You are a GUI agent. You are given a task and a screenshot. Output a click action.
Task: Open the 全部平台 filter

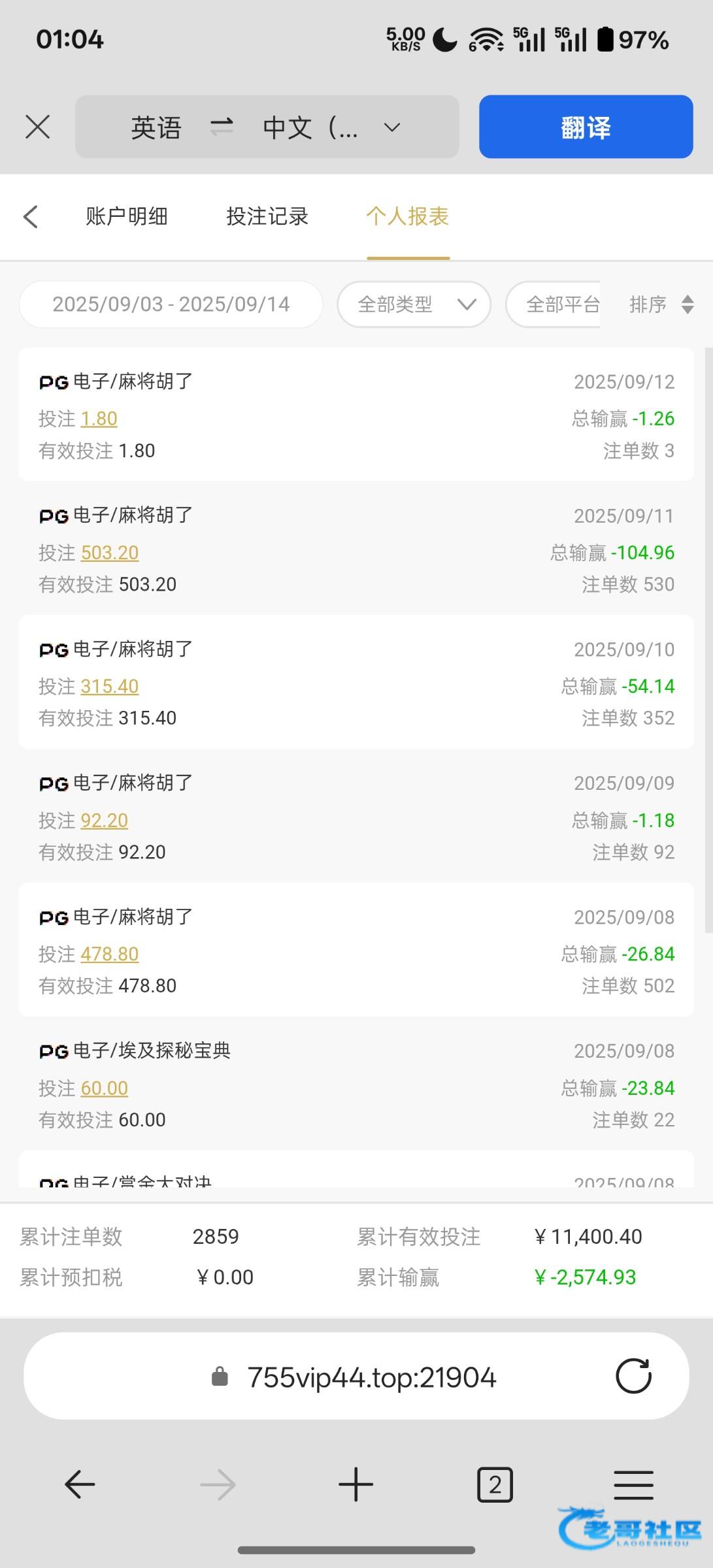[x=554, y=304]
